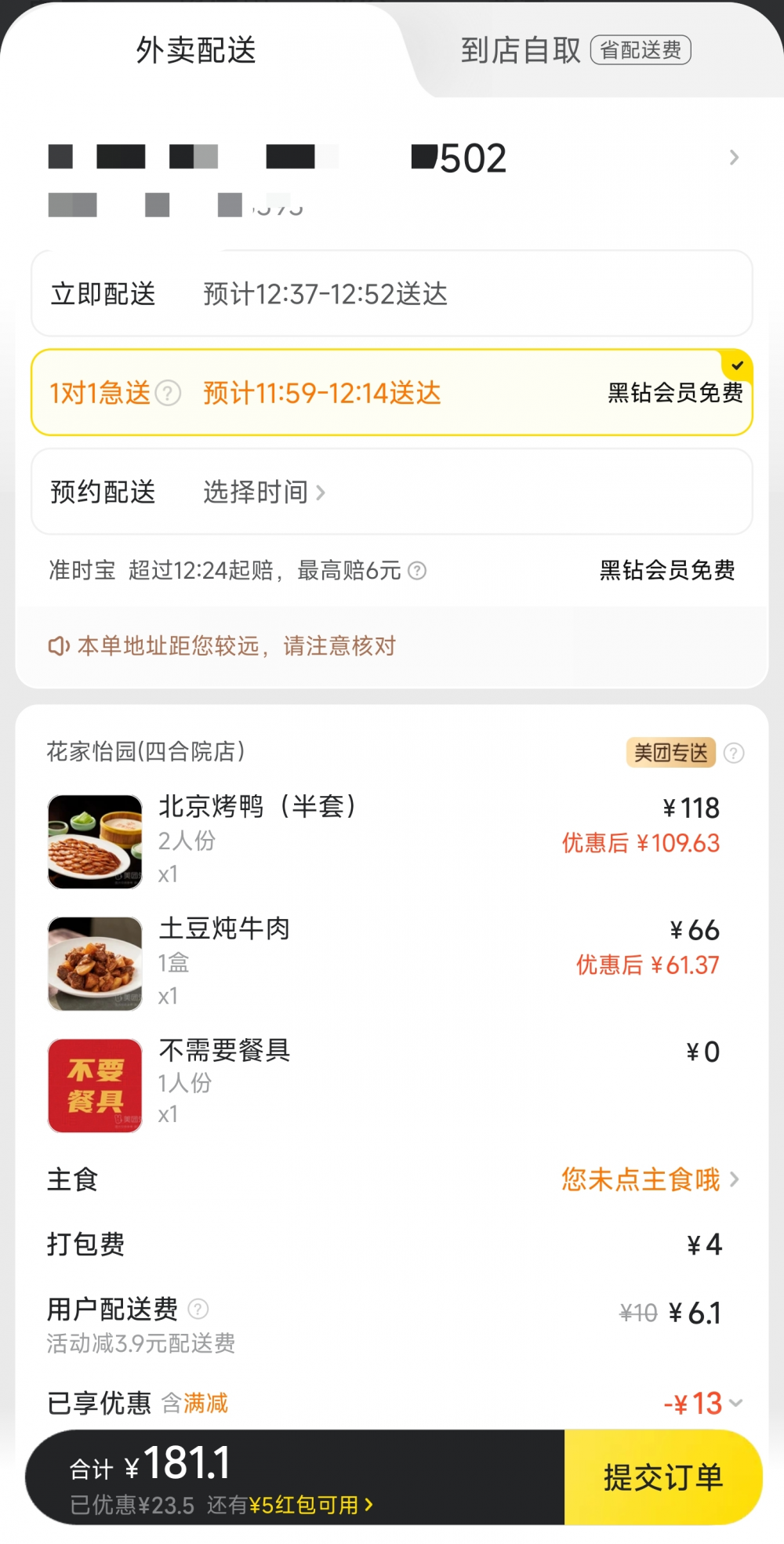Open the 用户配送费 help icon
This screenshot has height=1544, width=784.
click(198, 1309)
